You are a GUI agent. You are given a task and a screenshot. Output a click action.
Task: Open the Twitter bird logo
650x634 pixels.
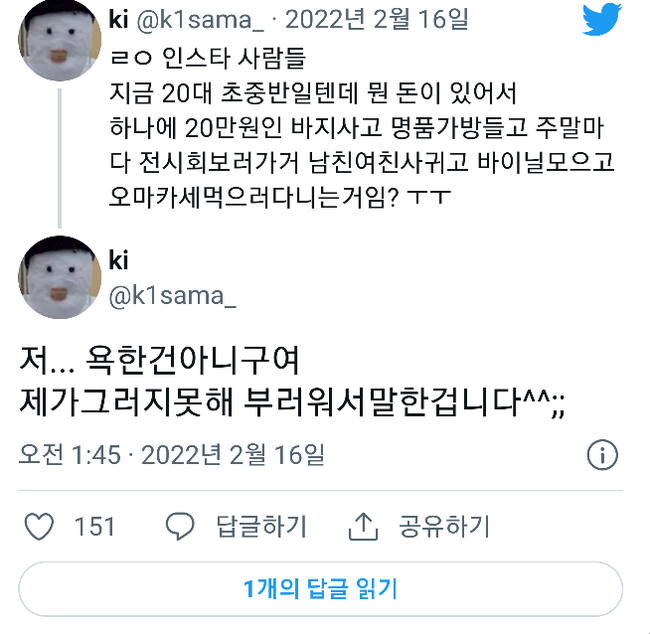[603, 22]
